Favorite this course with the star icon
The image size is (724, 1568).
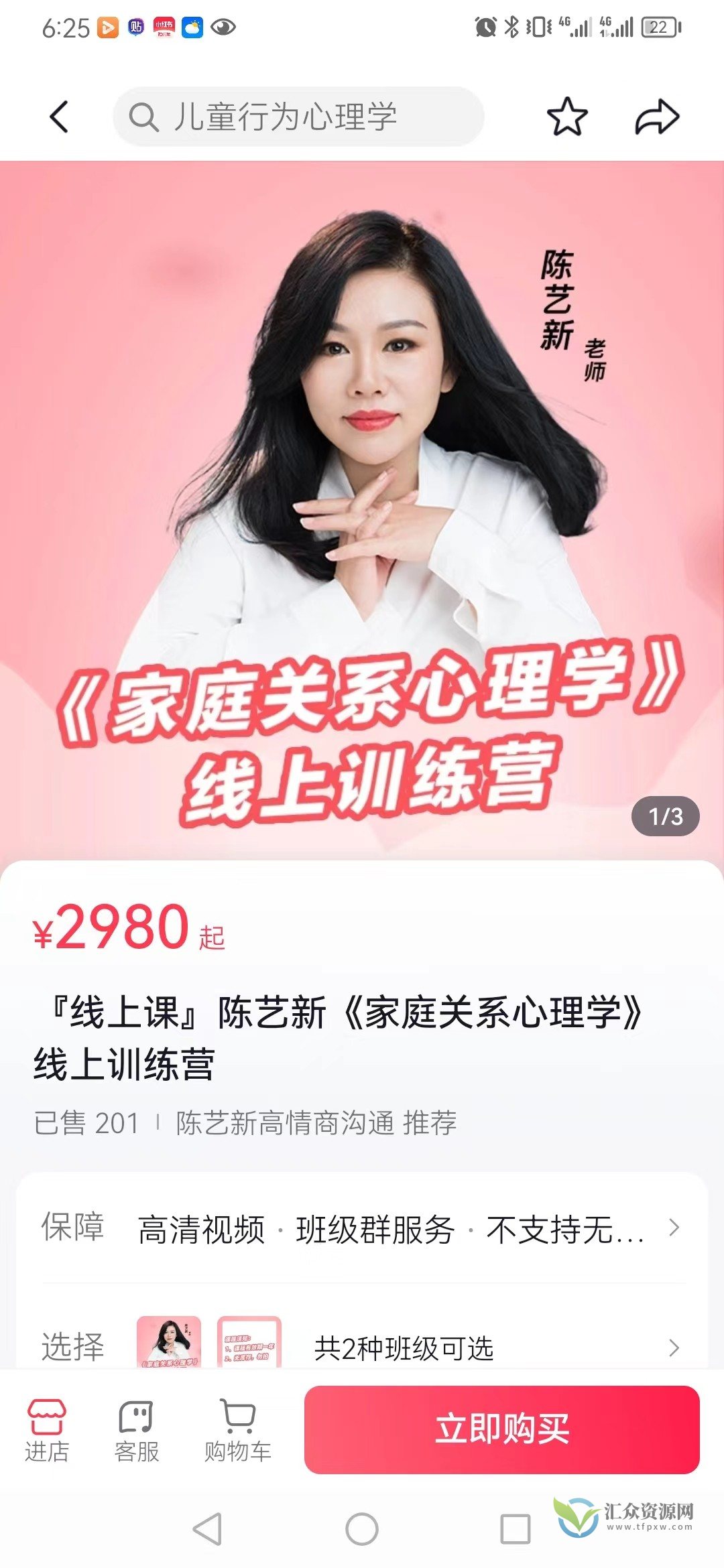tap(567, 117)
